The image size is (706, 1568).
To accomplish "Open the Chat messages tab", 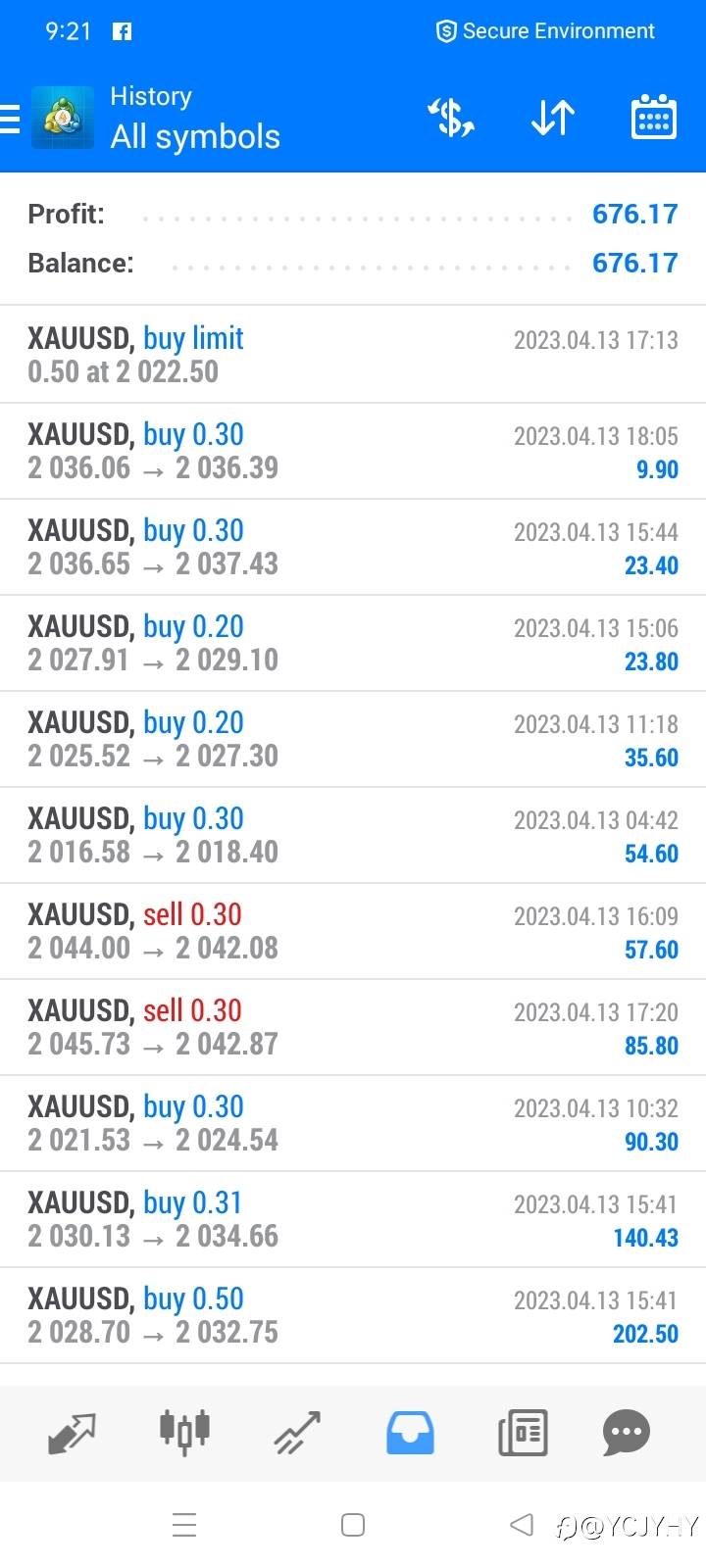I will [627, 1433].
